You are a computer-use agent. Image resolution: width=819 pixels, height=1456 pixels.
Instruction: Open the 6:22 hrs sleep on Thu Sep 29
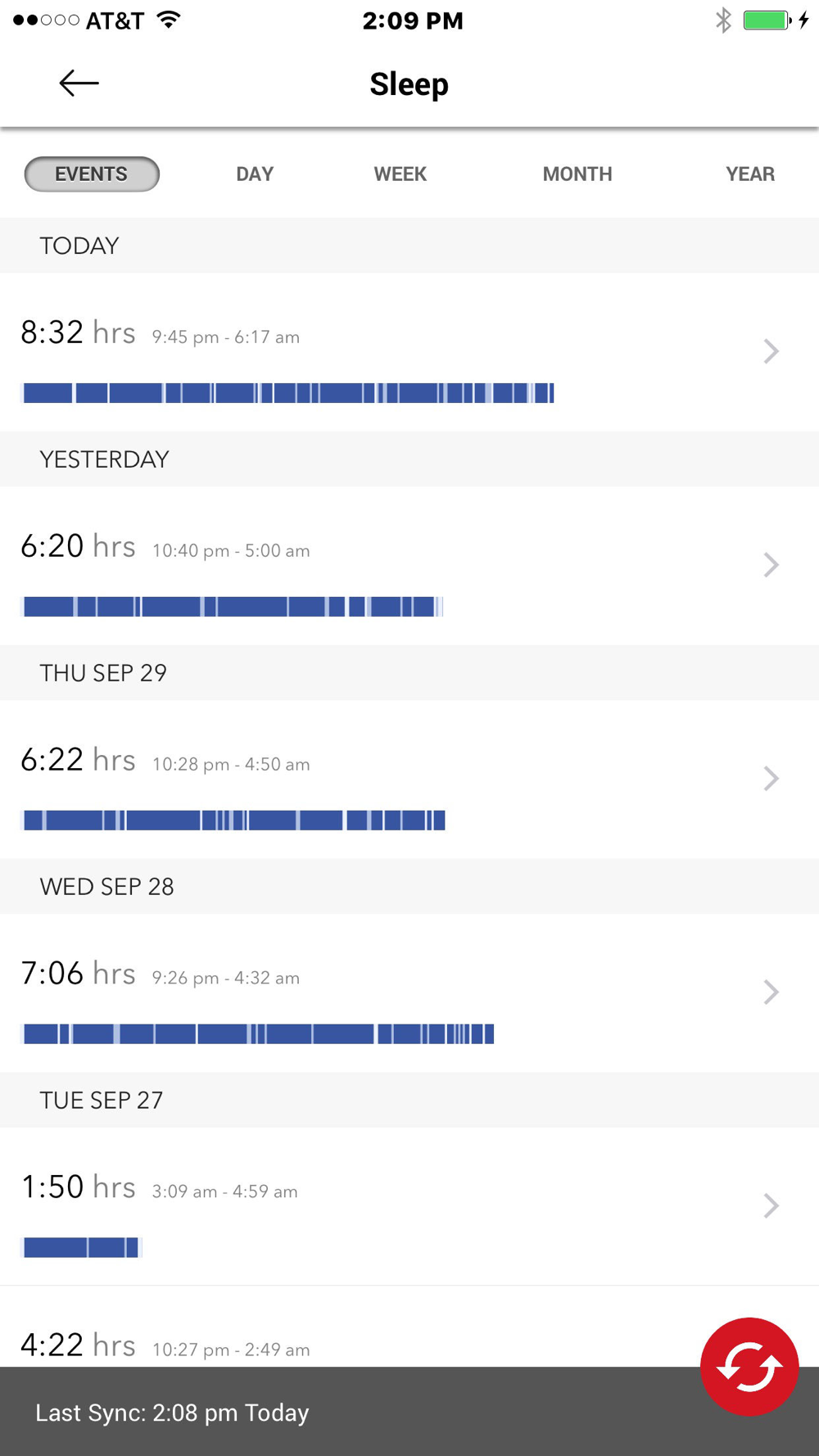coord(409,780)
